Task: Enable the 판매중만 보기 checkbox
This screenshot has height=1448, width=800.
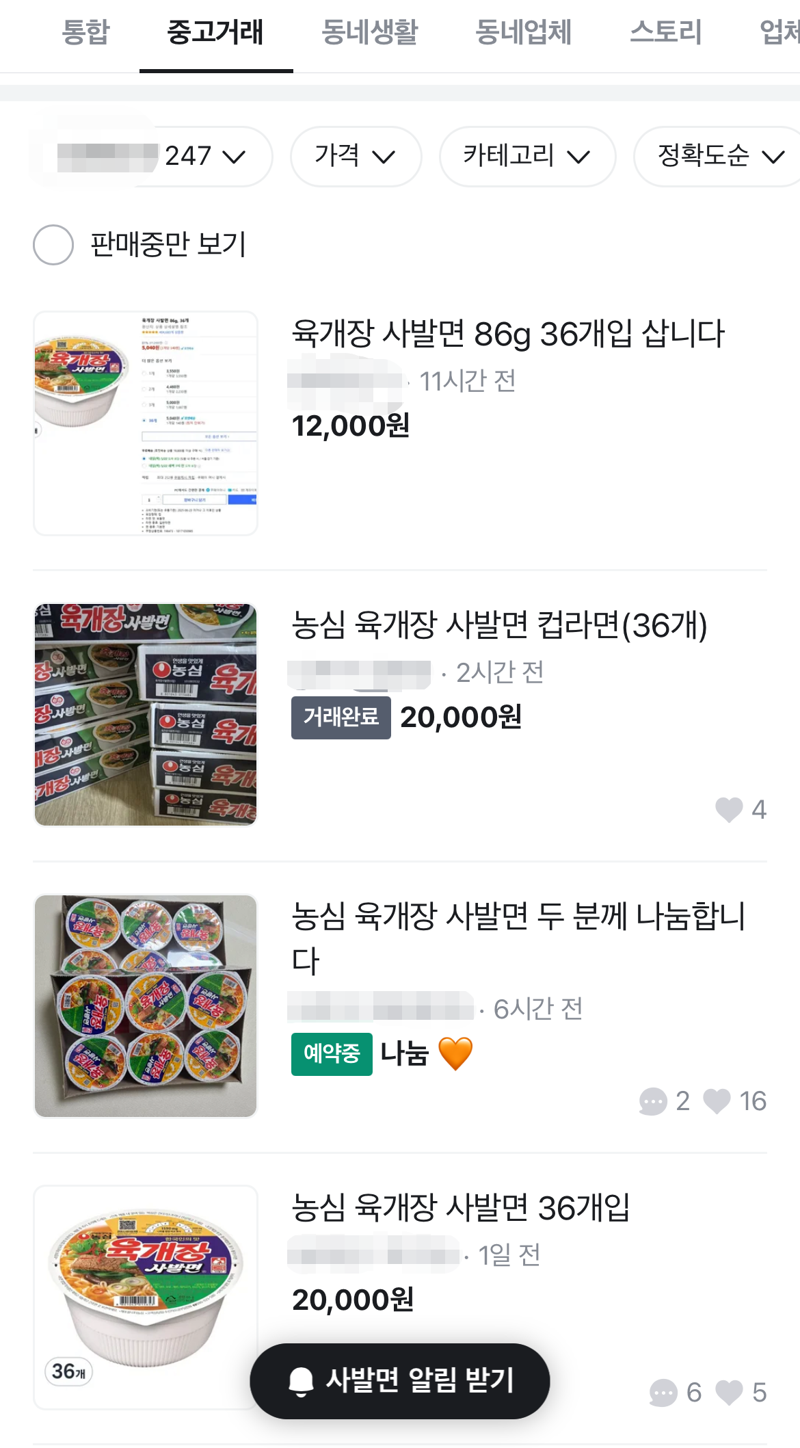Action: [x=54, y=244]
